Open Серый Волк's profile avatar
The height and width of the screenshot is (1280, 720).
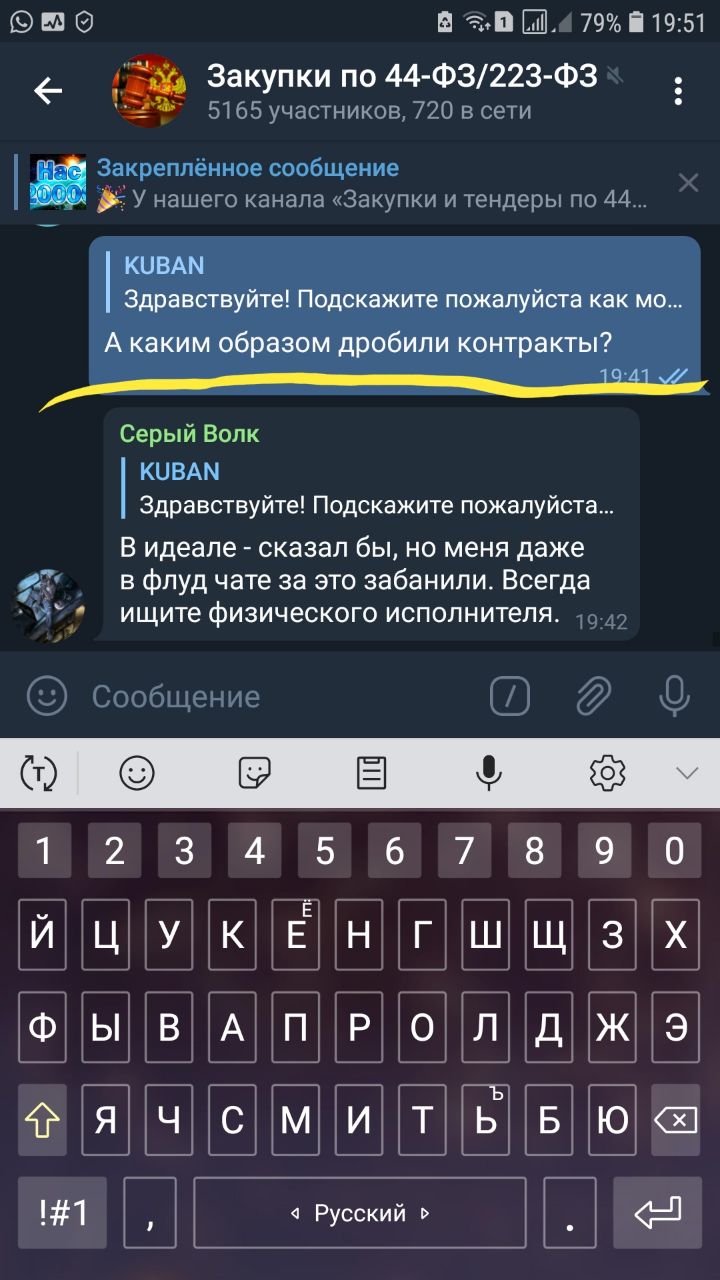click(48, 606)
